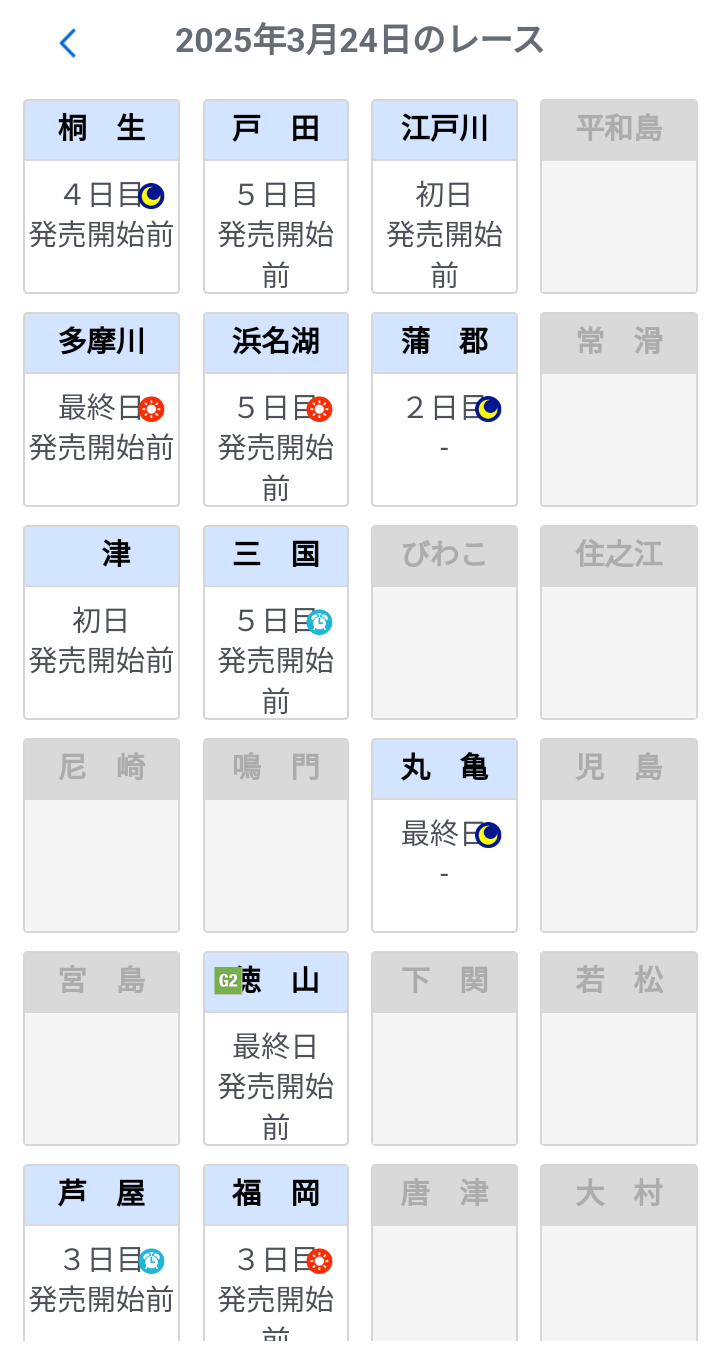
Task: Open the 桐生 race card
Action: point(101,196)
